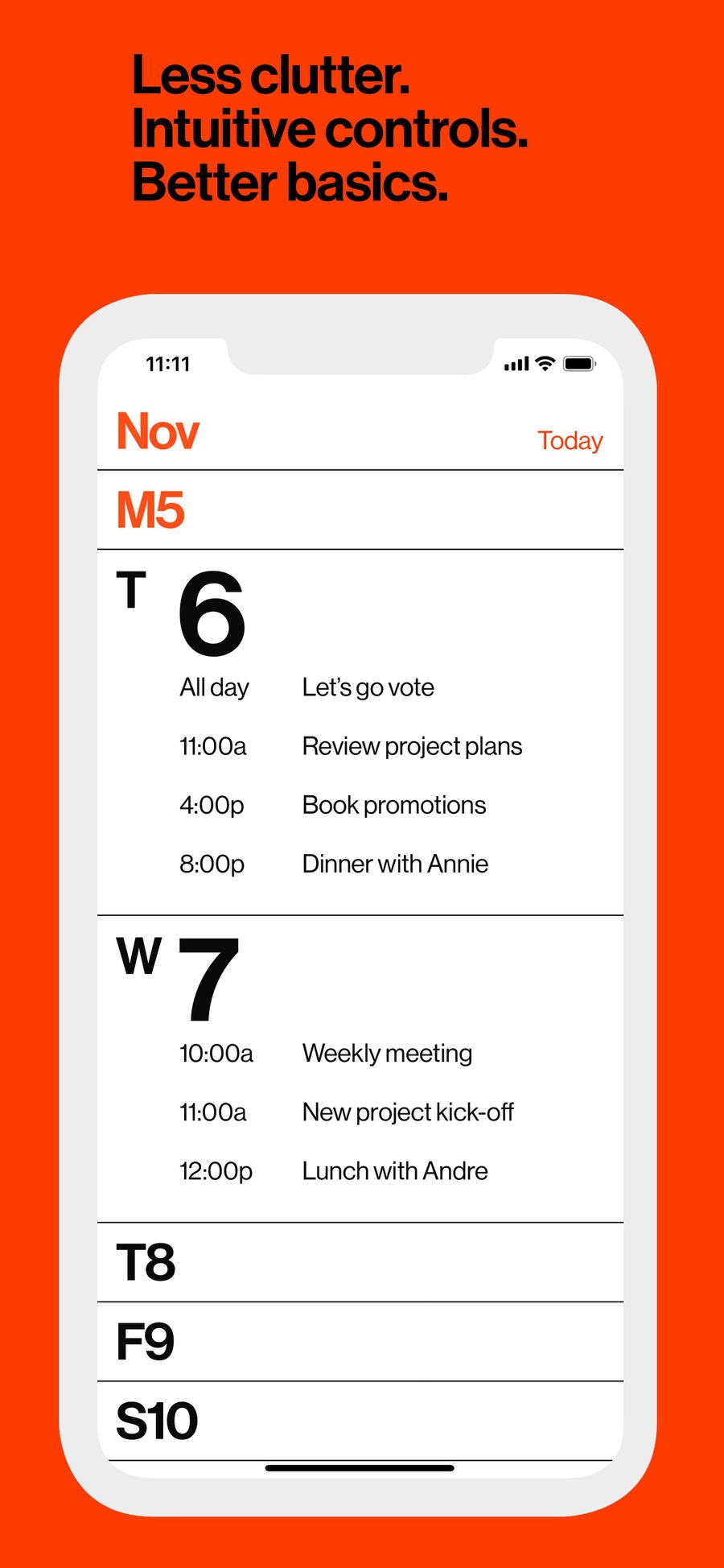724x1568 pixels.
Task: Expand Saturday the 10th row
Action: pyautogui.click(x=155, y=1418)
